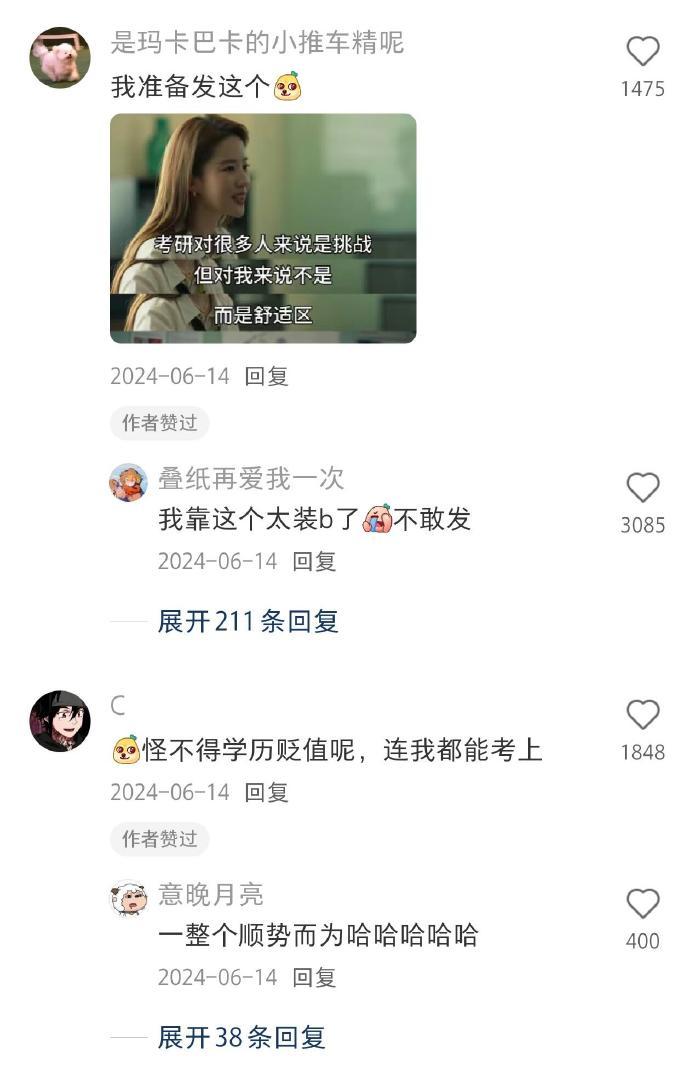This screenshot has width=690, height=1084.
Task: Expand the 38 replies
Action: coord(241,1037)
